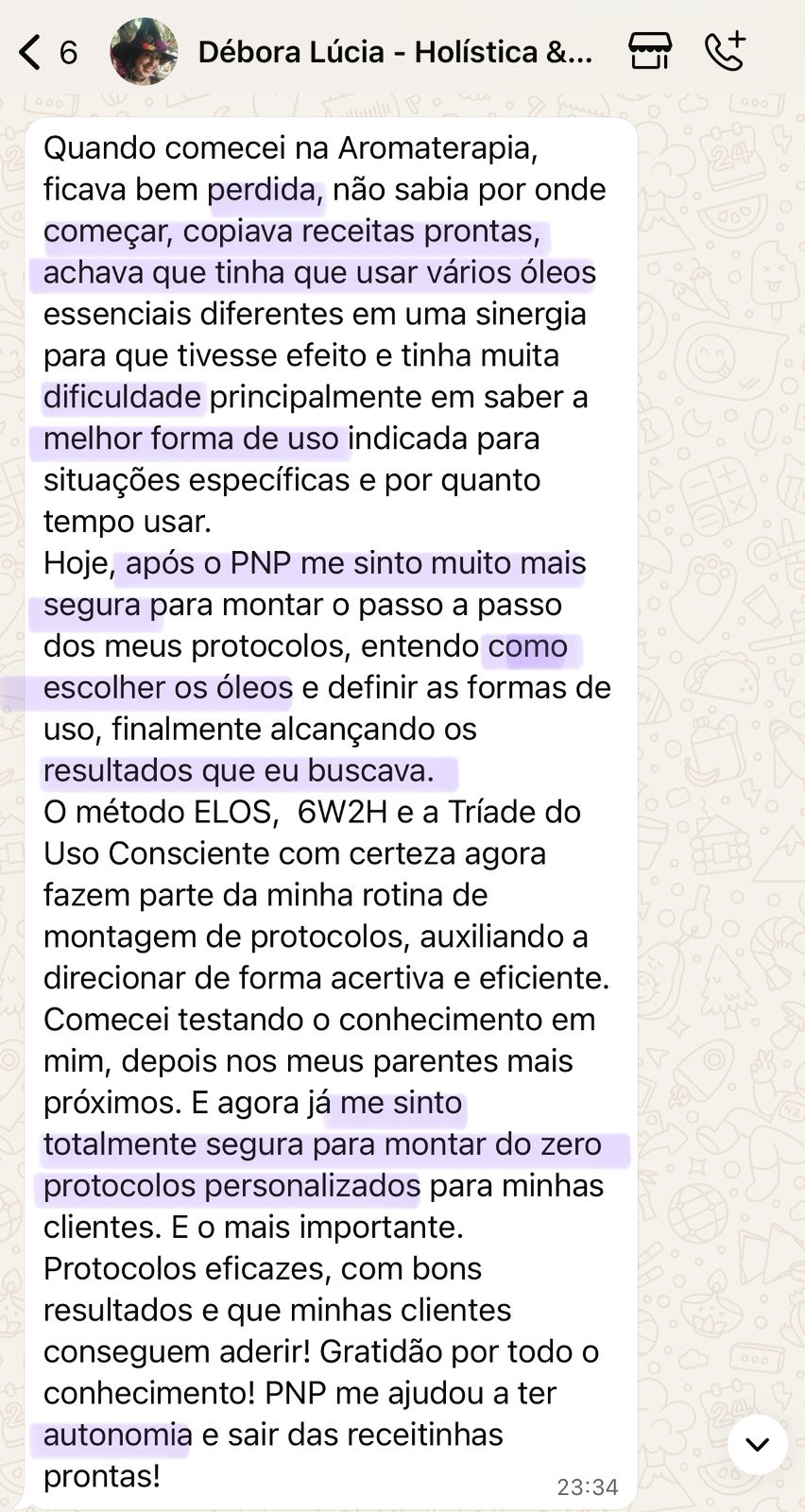This screenshot has height=1512, width=805.
Task: Open Débora Lúcia's profile photo
Action: point(144,52)
